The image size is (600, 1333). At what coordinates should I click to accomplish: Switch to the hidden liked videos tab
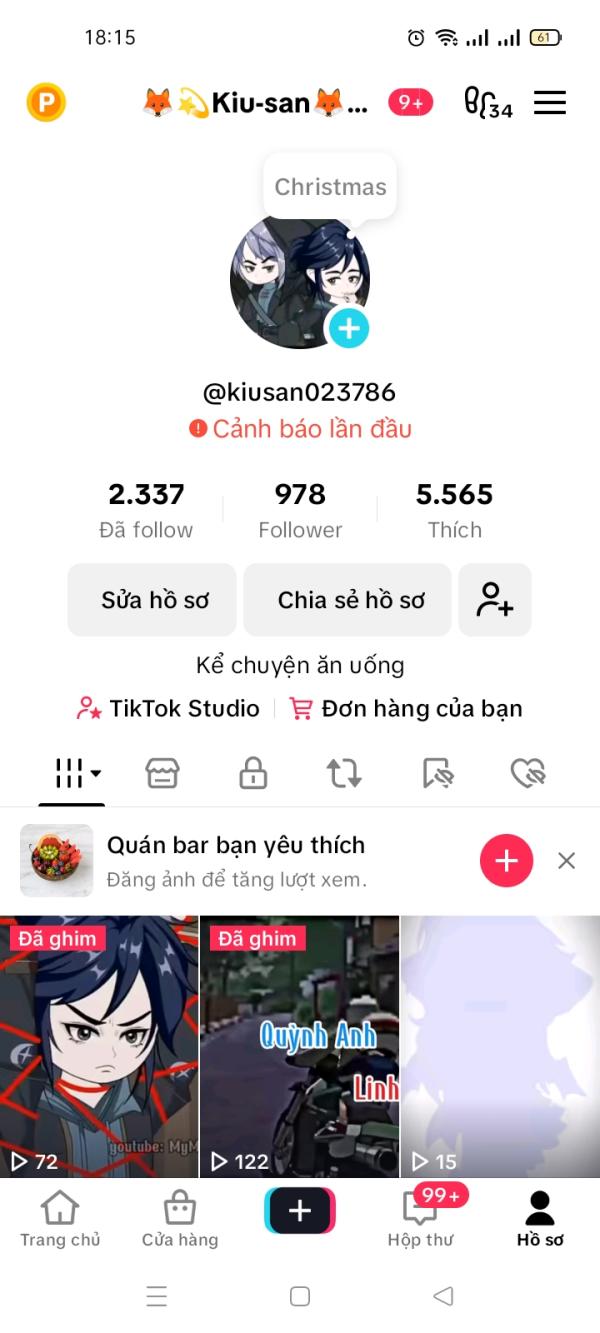pos(527,773)
